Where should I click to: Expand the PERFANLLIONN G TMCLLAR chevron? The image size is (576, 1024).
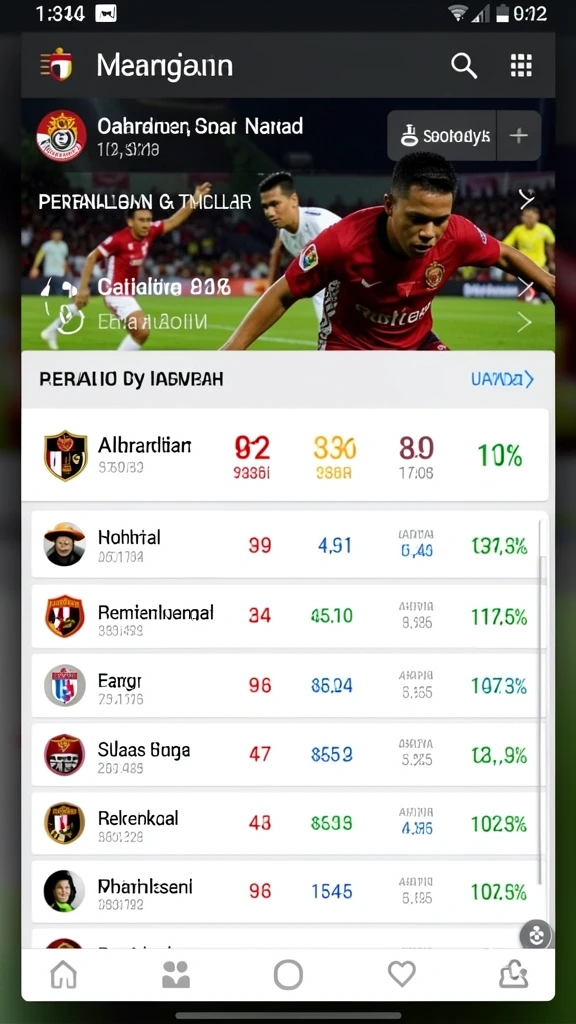pyautogui.click(x=526, y=200)
